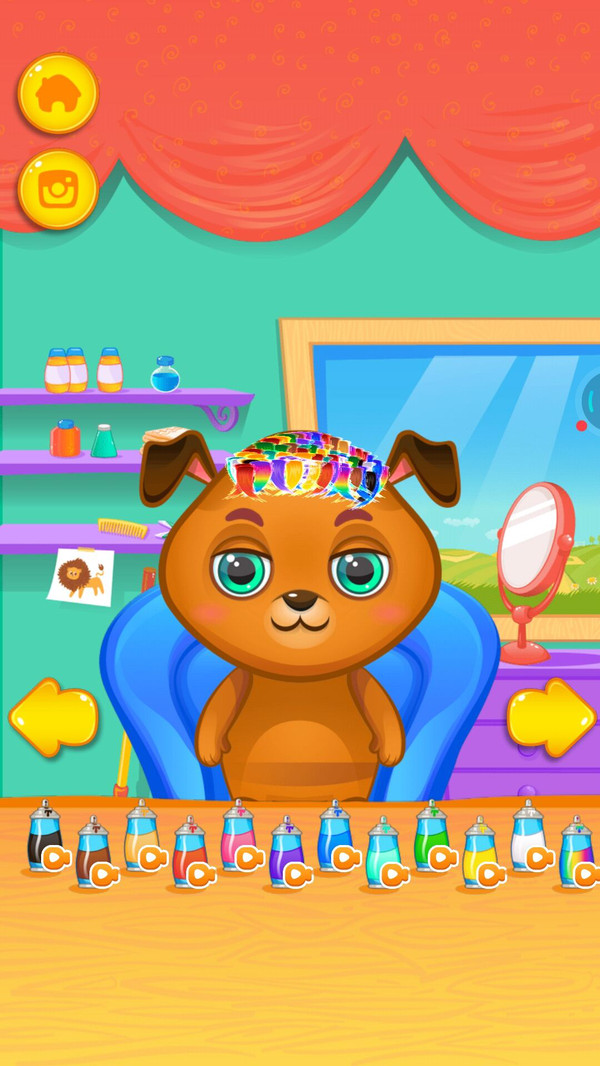Image resolution: width=600 pixels, height=1066 pixels.
Task: Pick the purple spray can
Action: click(285, 853)
